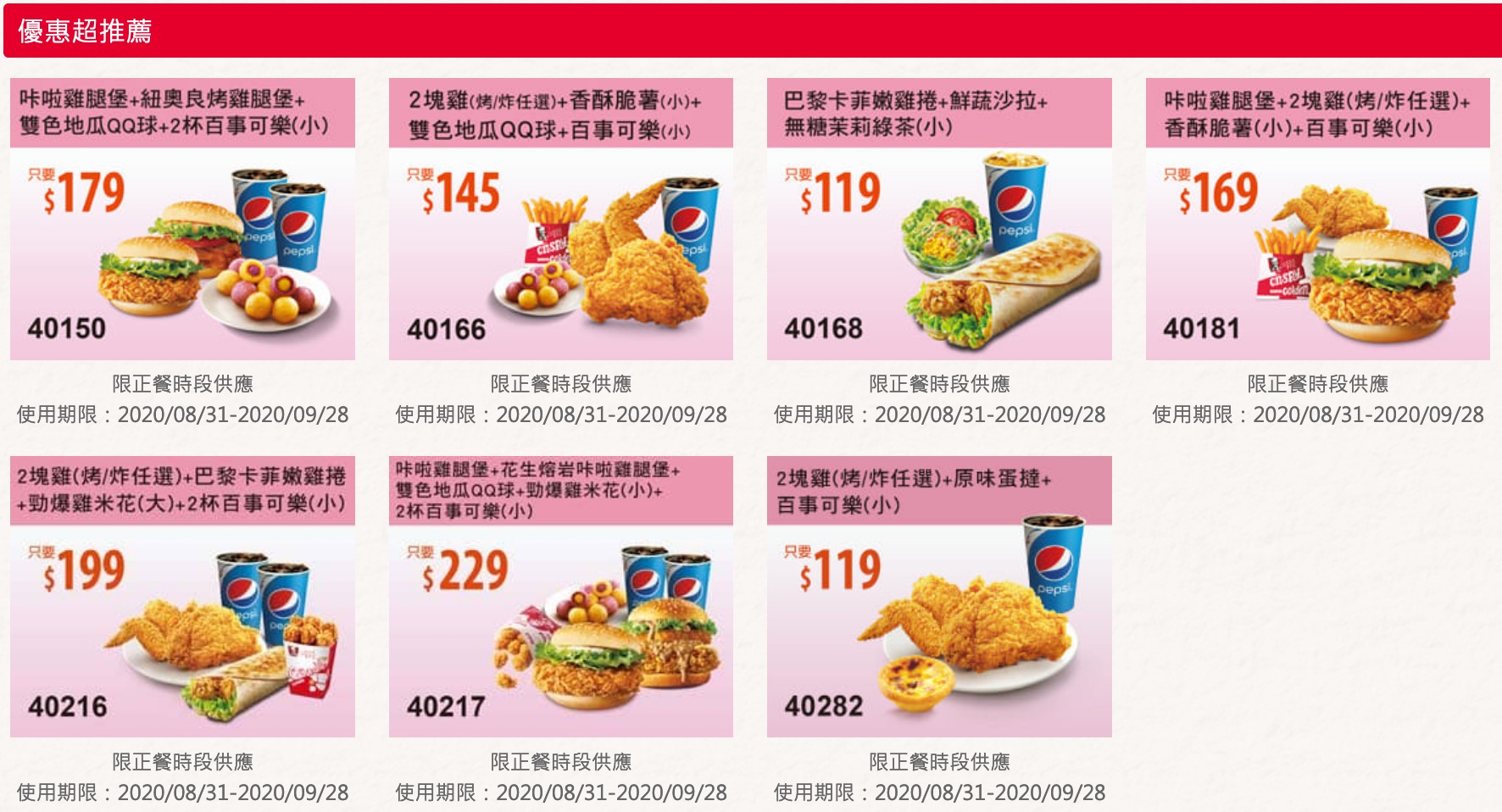Screen dimensions: 1502x812
Task: View the $119 chicken wrap coupon 40168
Action: coord(939,220)
